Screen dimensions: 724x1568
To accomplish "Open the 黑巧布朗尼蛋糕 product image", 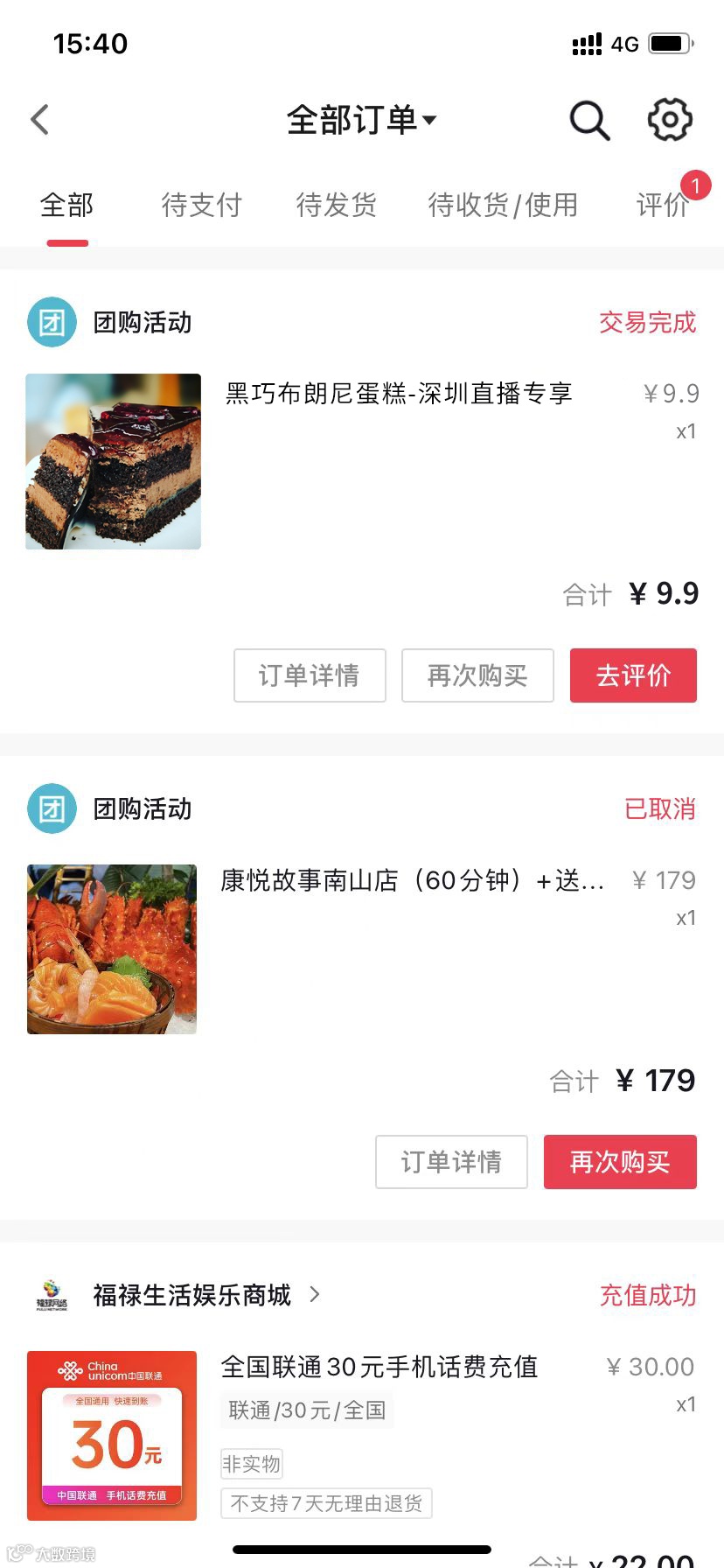I will (x=114, y=461).
